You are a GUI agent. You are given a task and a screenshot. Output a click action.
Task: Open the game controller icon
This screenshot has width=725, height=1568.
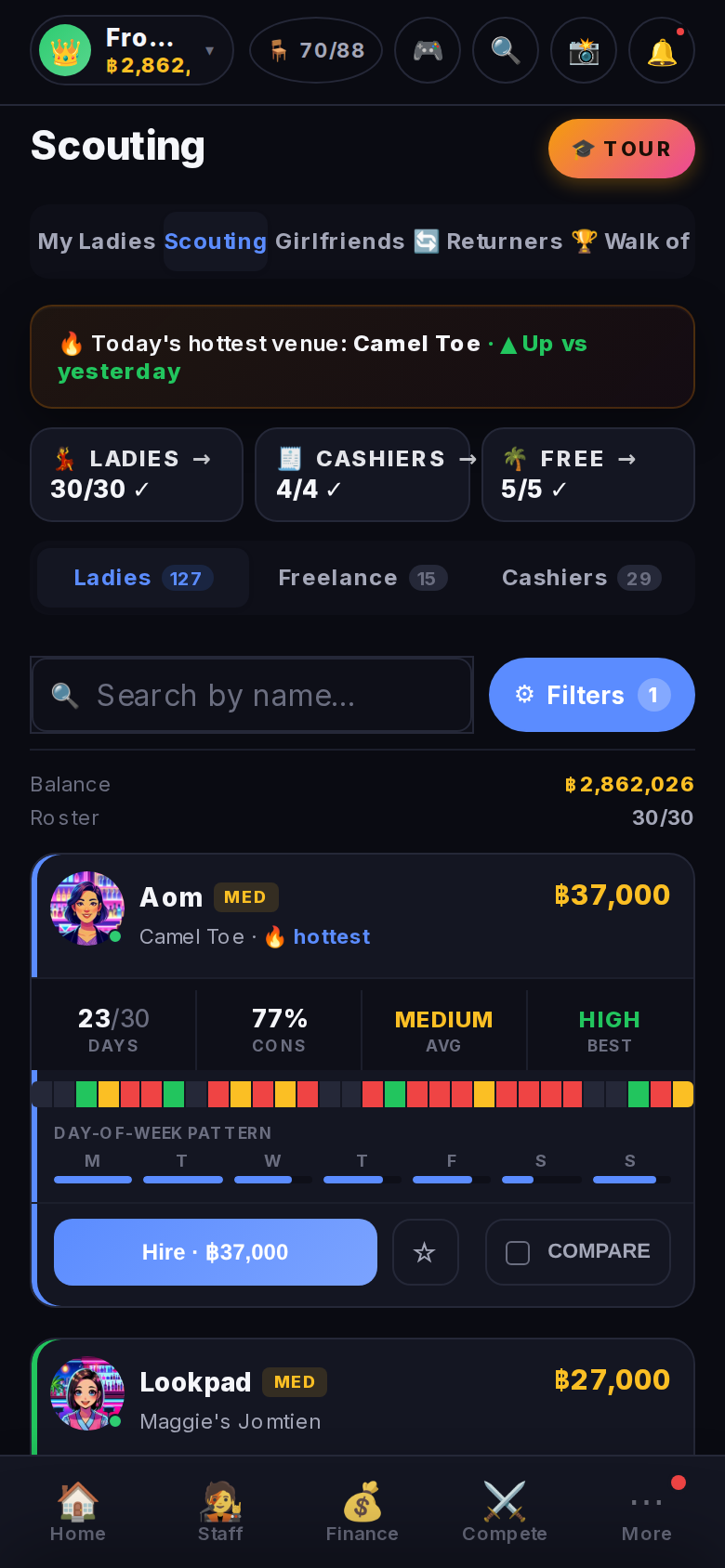(x=428, y=50)
